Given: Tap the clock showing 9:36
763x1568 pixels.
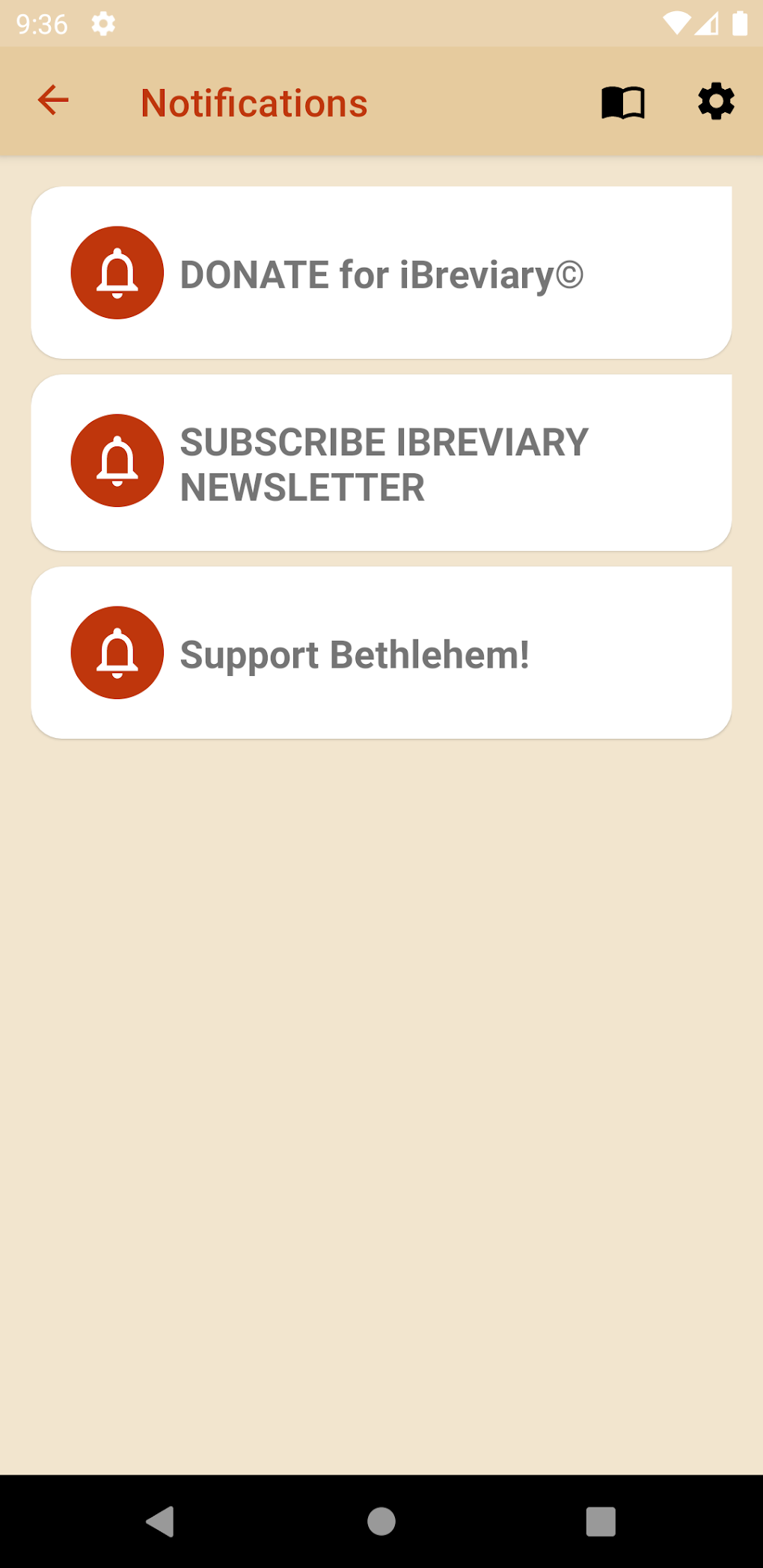Looking at the screenshot, I should pos(42,23).
